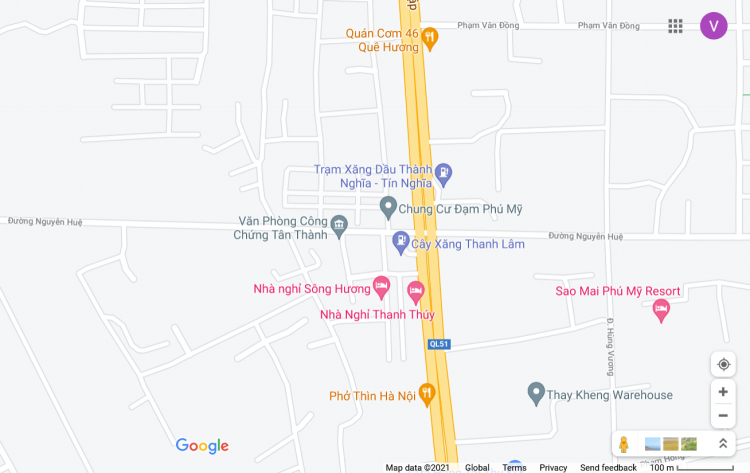Screen dimensions: 750x473
Task: Open Sao Mai Phú Mỹ Resort marker
Action: (x=661, y=310)
